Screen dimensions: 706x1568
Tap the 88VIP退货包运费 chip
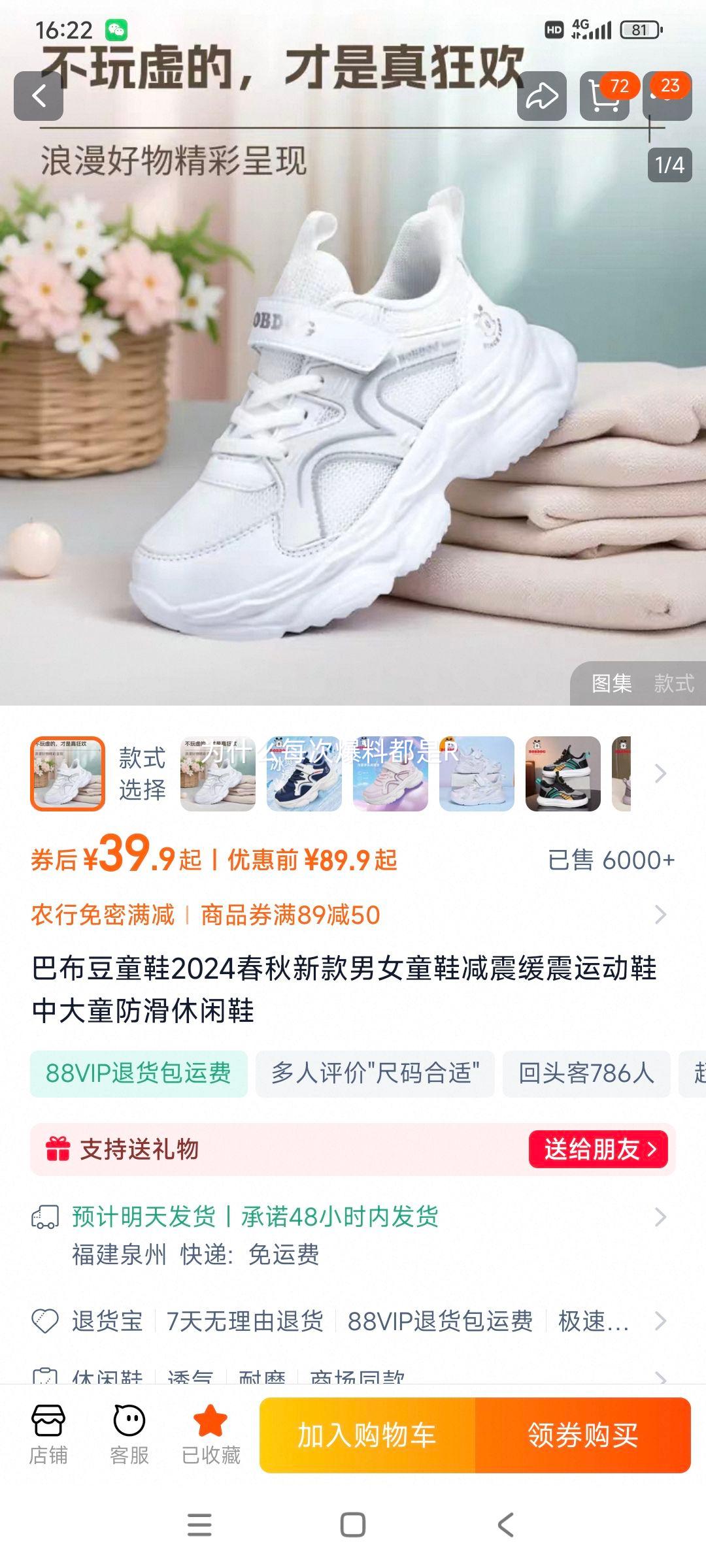tap(139, 1073)
